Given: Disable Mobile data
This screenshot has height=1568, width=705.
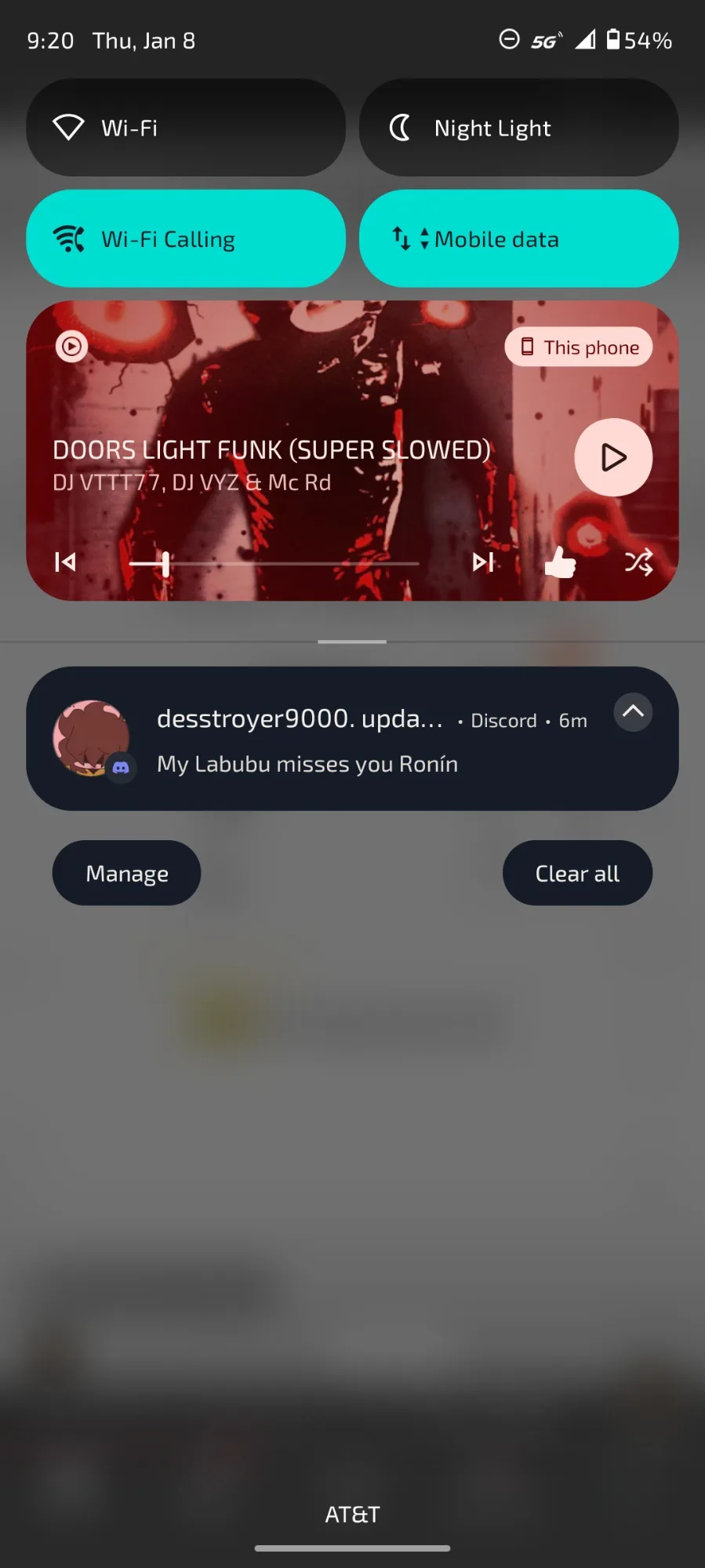Looking at the screenshot, I should pyautogui.click(x=518, y=238).
